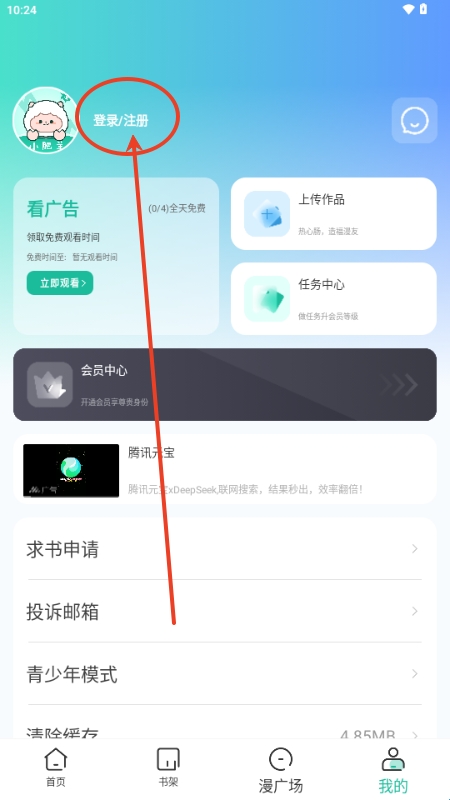The height and width of the screenshot is (800, 450).
Task: Select the 我的 tab
Action: click(393, 770)
